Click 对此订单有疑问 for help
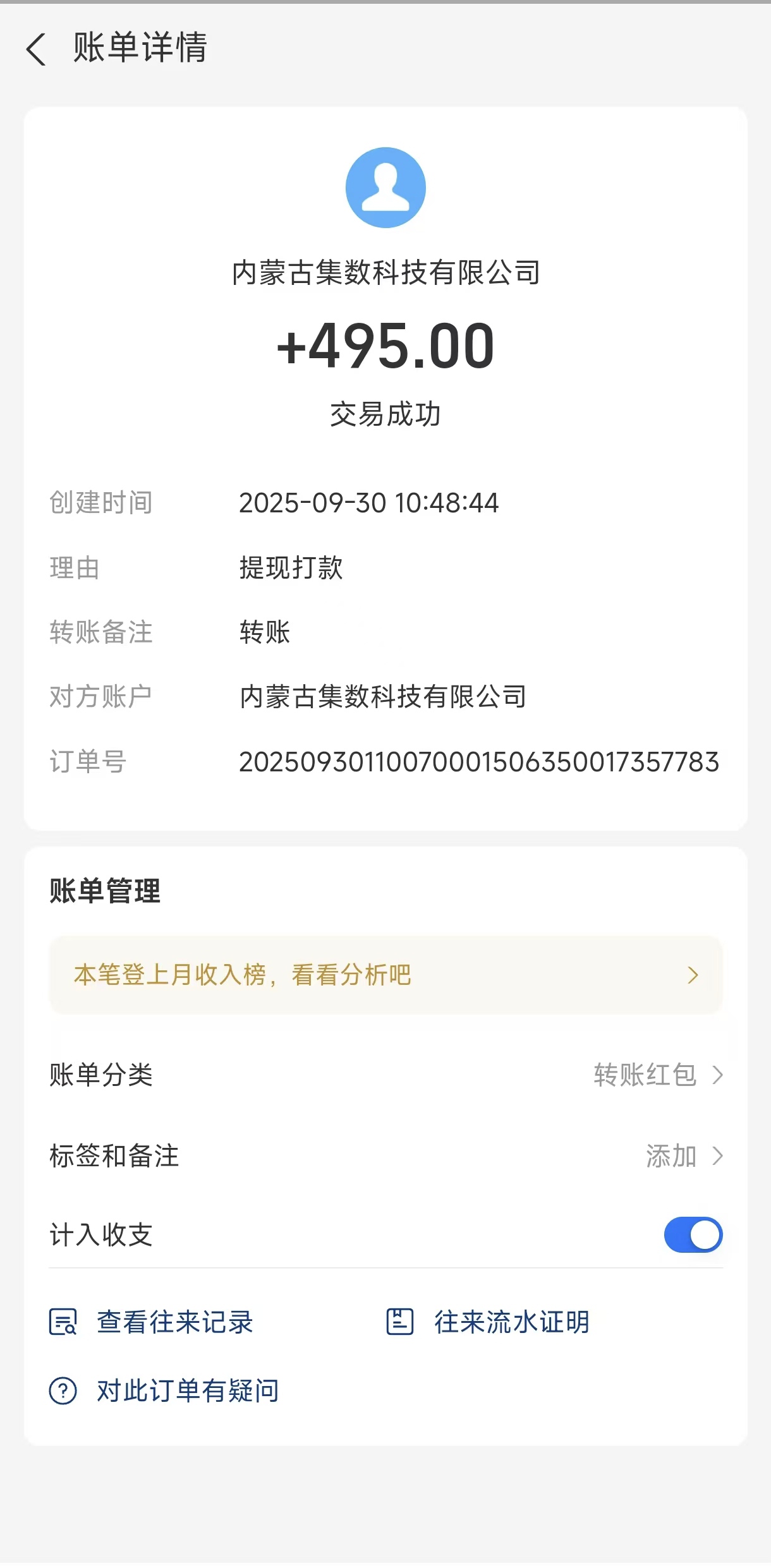Viewport: 771px width, 1568px height. (x=187, y=1390)
